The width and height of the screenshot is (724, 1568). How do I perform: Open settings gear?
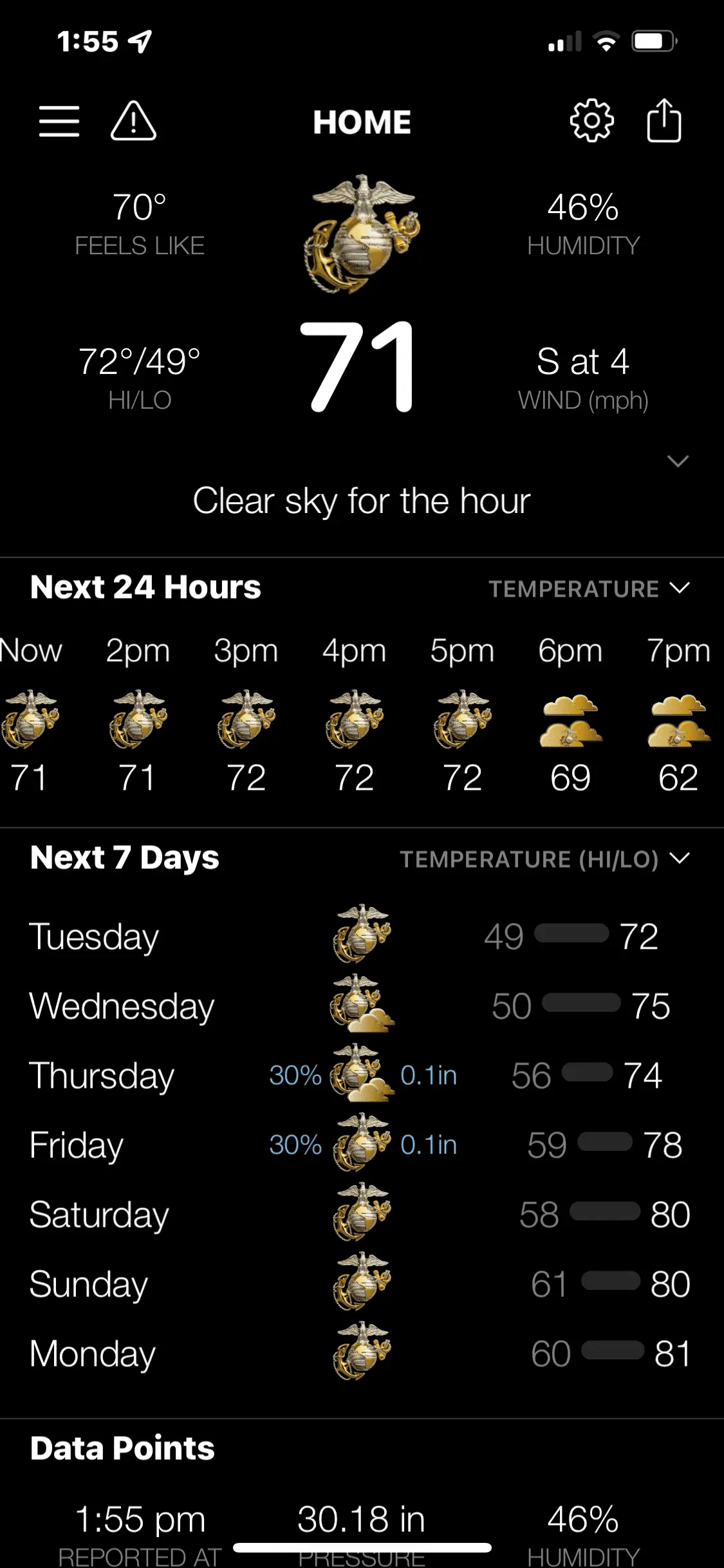point(591,121)
